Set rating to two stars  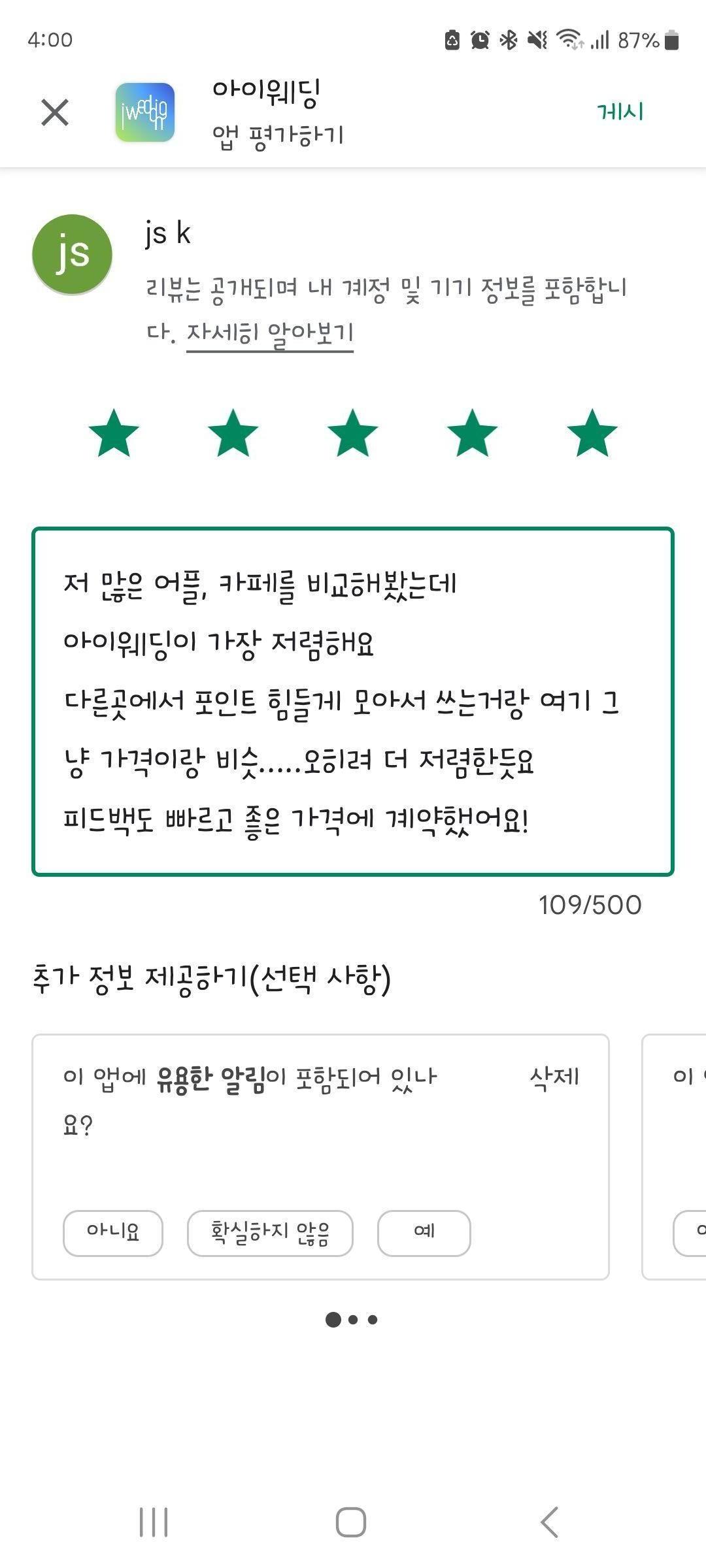pos(233,433)
